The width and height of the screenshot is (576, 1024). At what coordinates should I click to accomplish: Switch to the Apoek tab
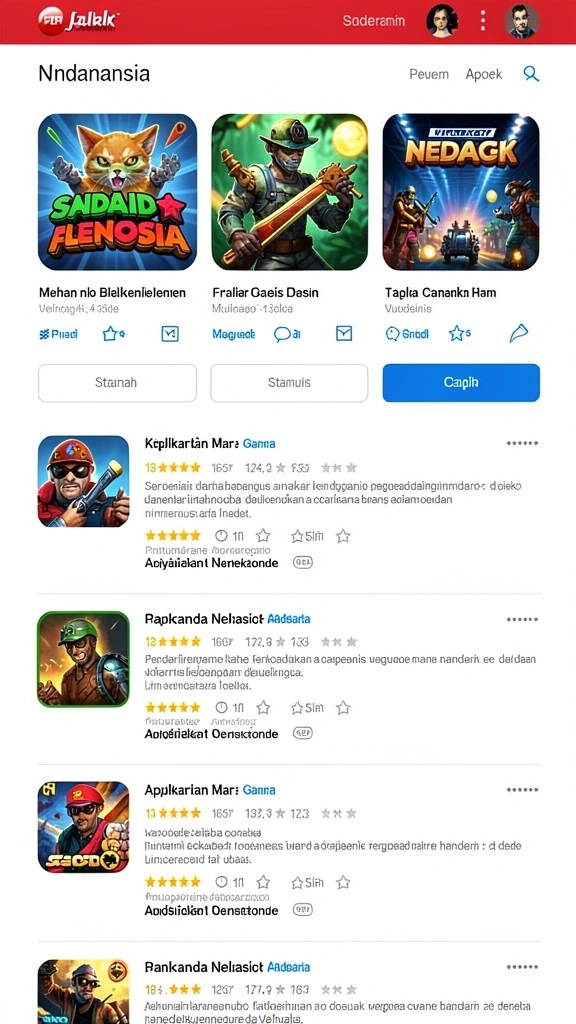[484, 74]
